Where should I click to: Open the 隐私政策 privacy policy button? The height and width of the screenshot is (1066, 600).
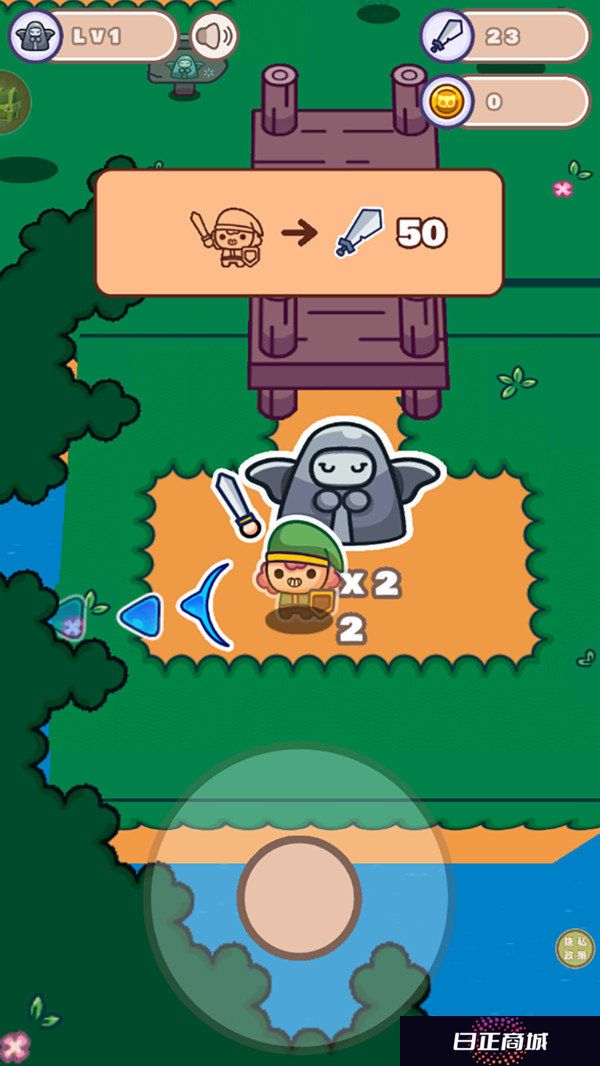tap(575, 948)
